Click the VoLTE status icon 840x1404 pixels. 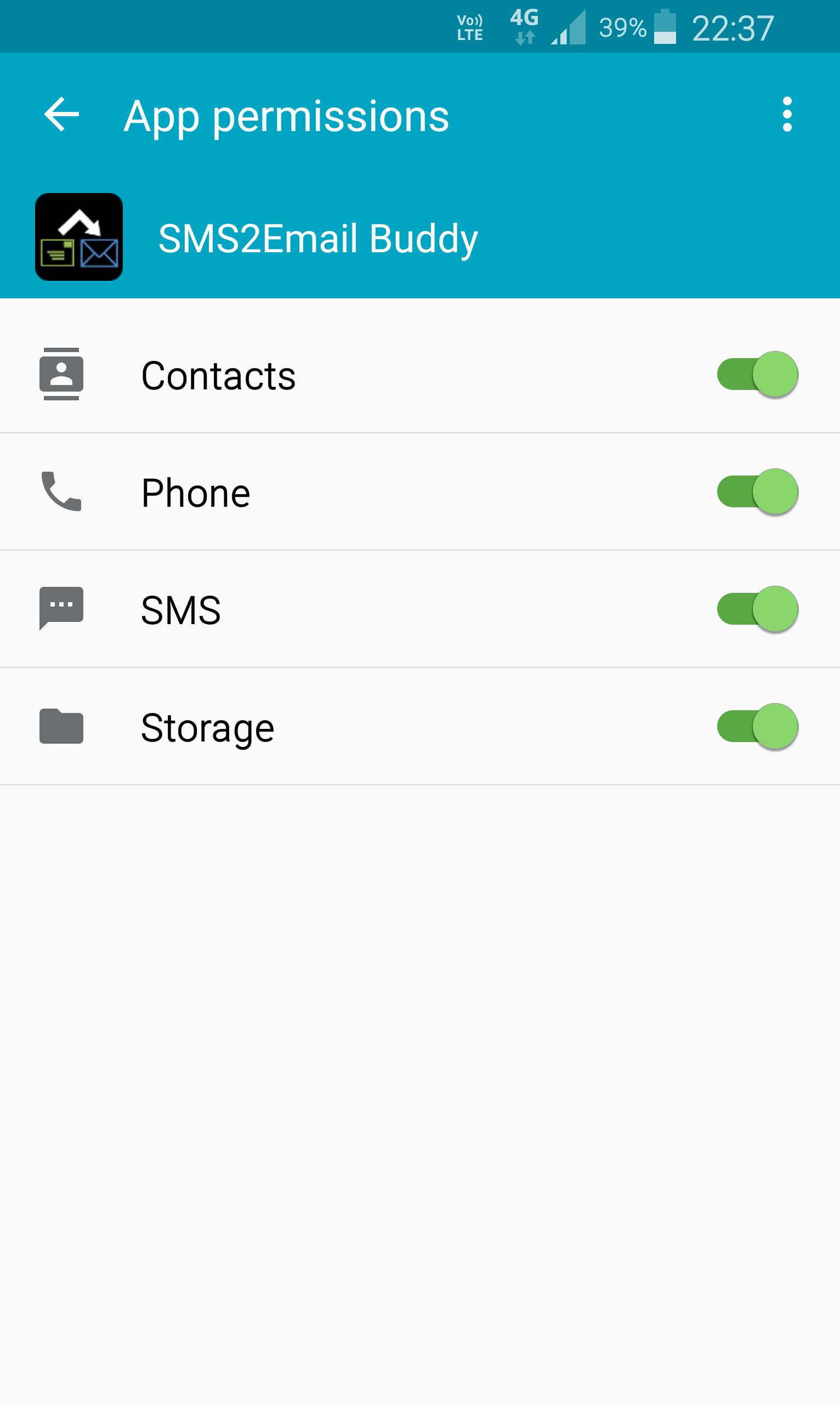(x=470, y=27)
